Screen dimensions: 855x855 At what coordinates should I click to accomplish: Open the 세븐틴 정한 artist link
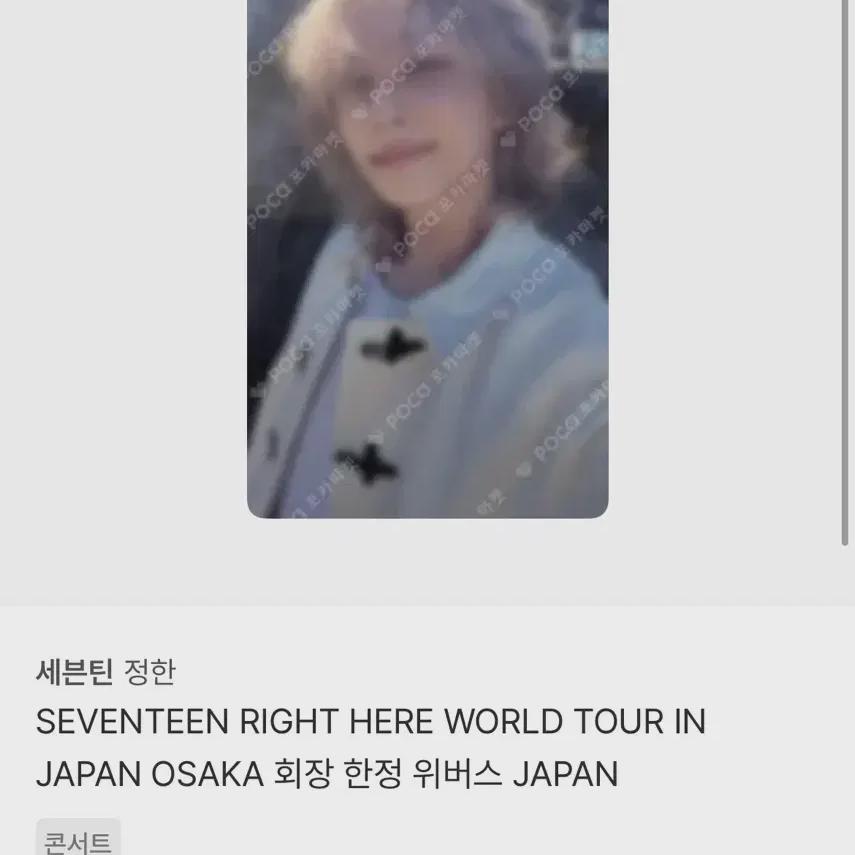[x=106, y=672]
